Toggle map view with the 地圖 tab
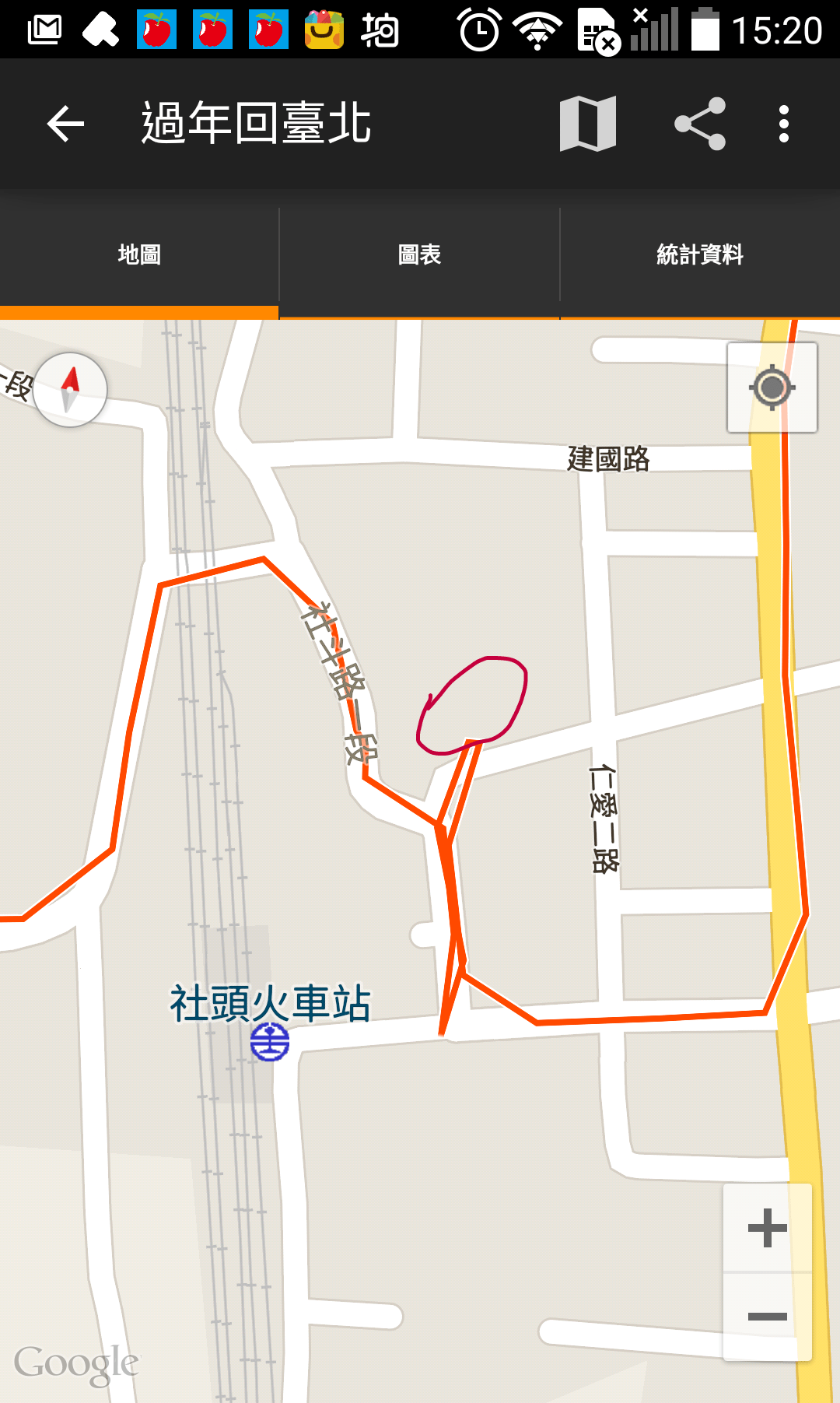The width and height of the screenshot is (840, 1403). pos(138,253)
